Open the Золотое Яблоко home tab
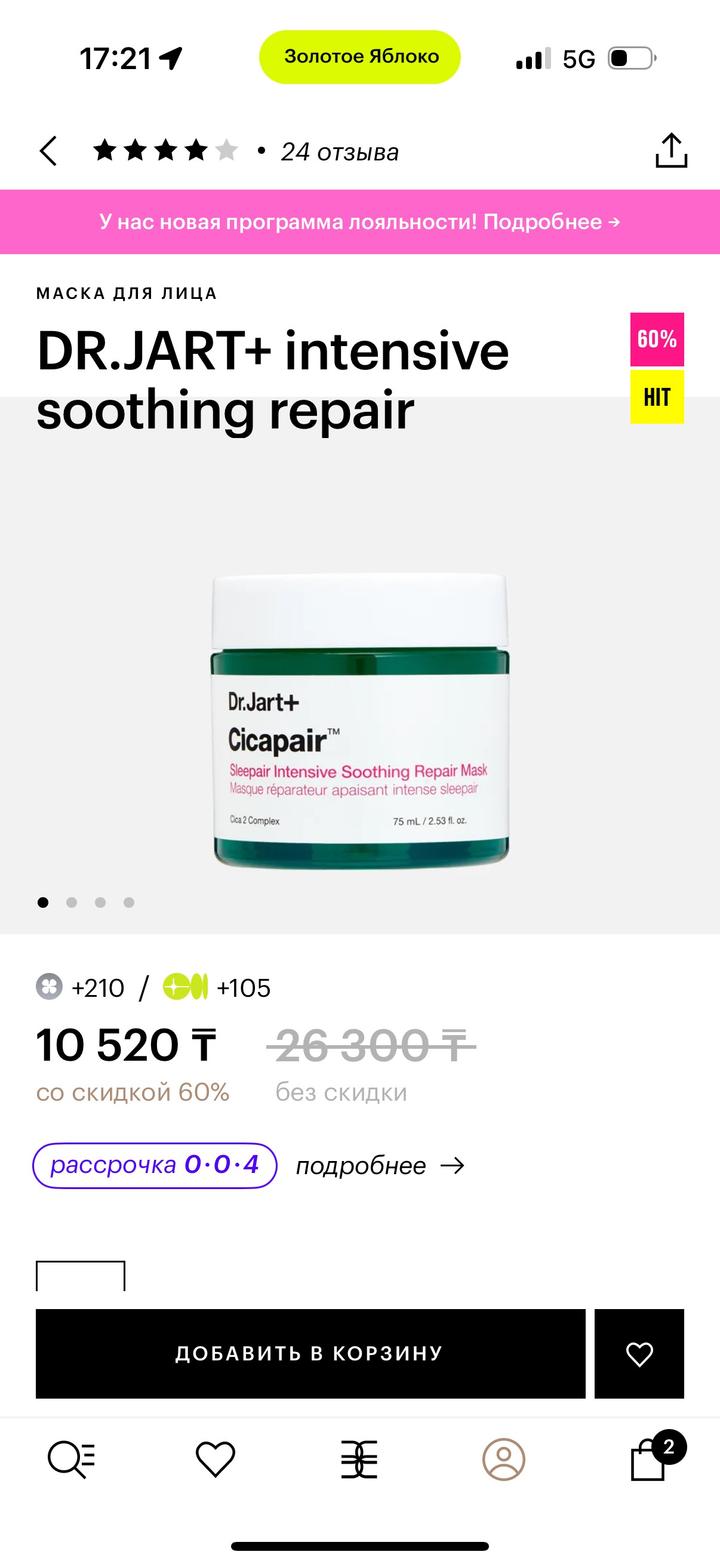 click(359, 1459)
